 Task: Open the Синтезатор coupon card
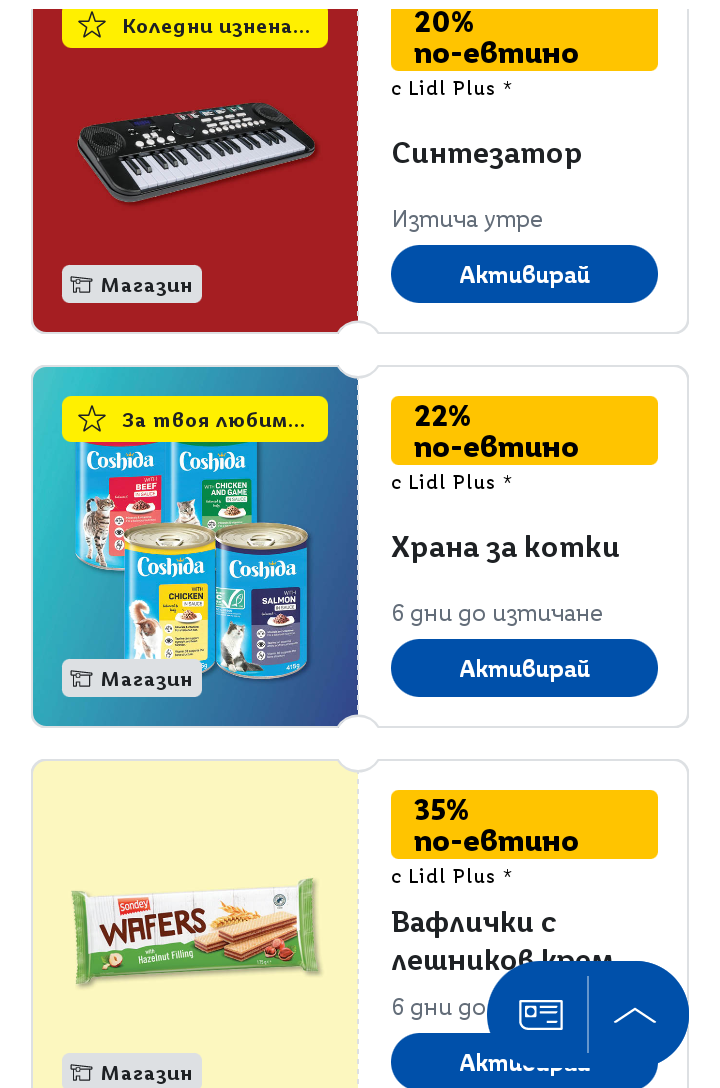(x=195, y=160)
